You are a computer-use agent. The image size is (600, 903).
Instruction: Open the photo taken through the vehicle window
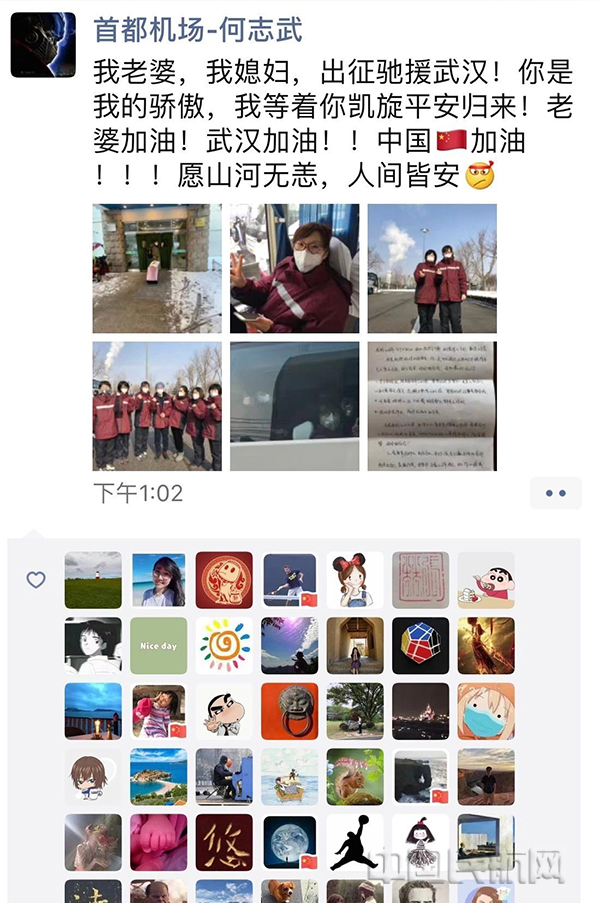(x=294, y=406)
